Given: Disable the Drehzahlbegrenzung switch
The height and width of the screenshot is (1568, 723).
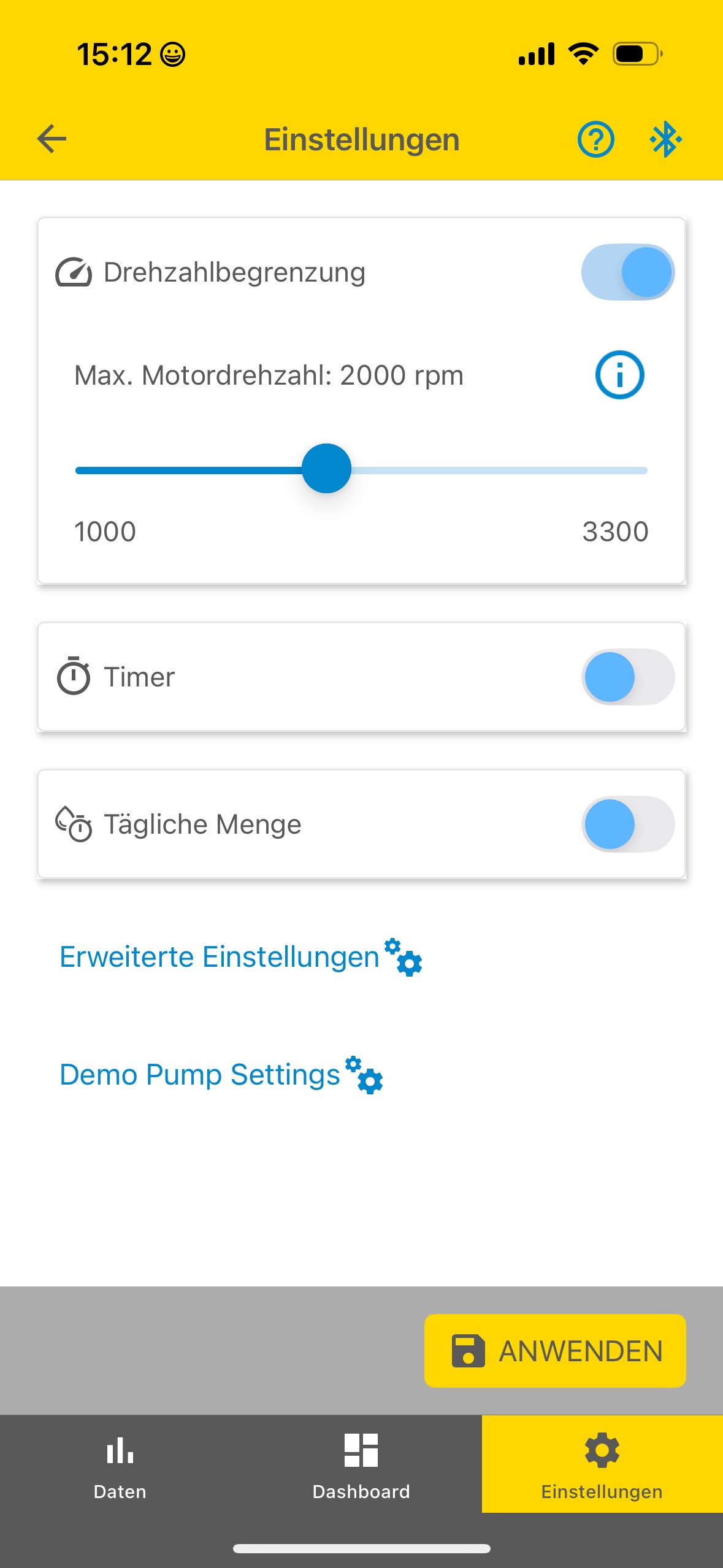Looking at the screenshot, I should click(627, 272).
